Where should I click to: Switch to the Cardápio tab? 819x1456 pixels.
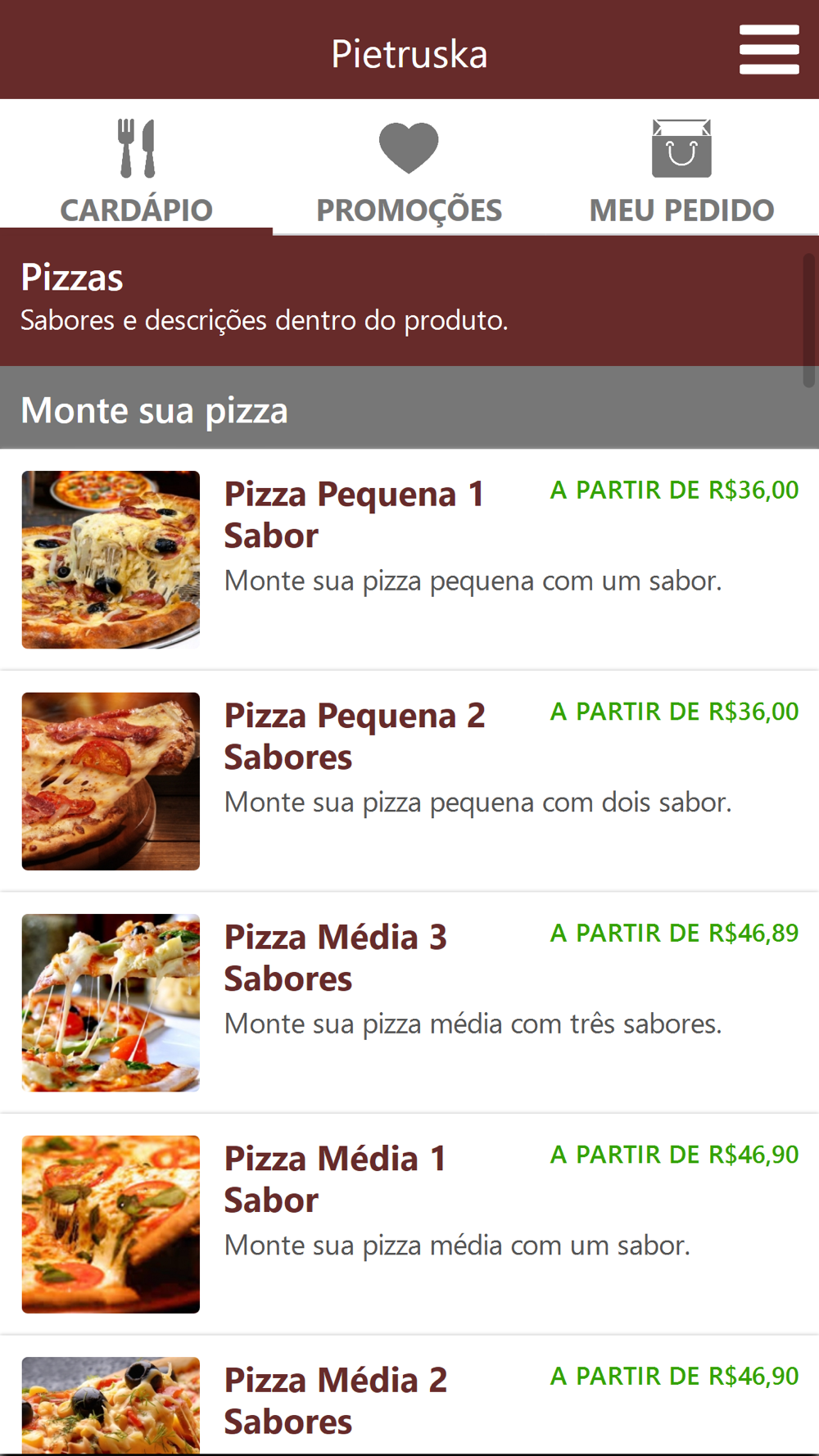[136, 170]
